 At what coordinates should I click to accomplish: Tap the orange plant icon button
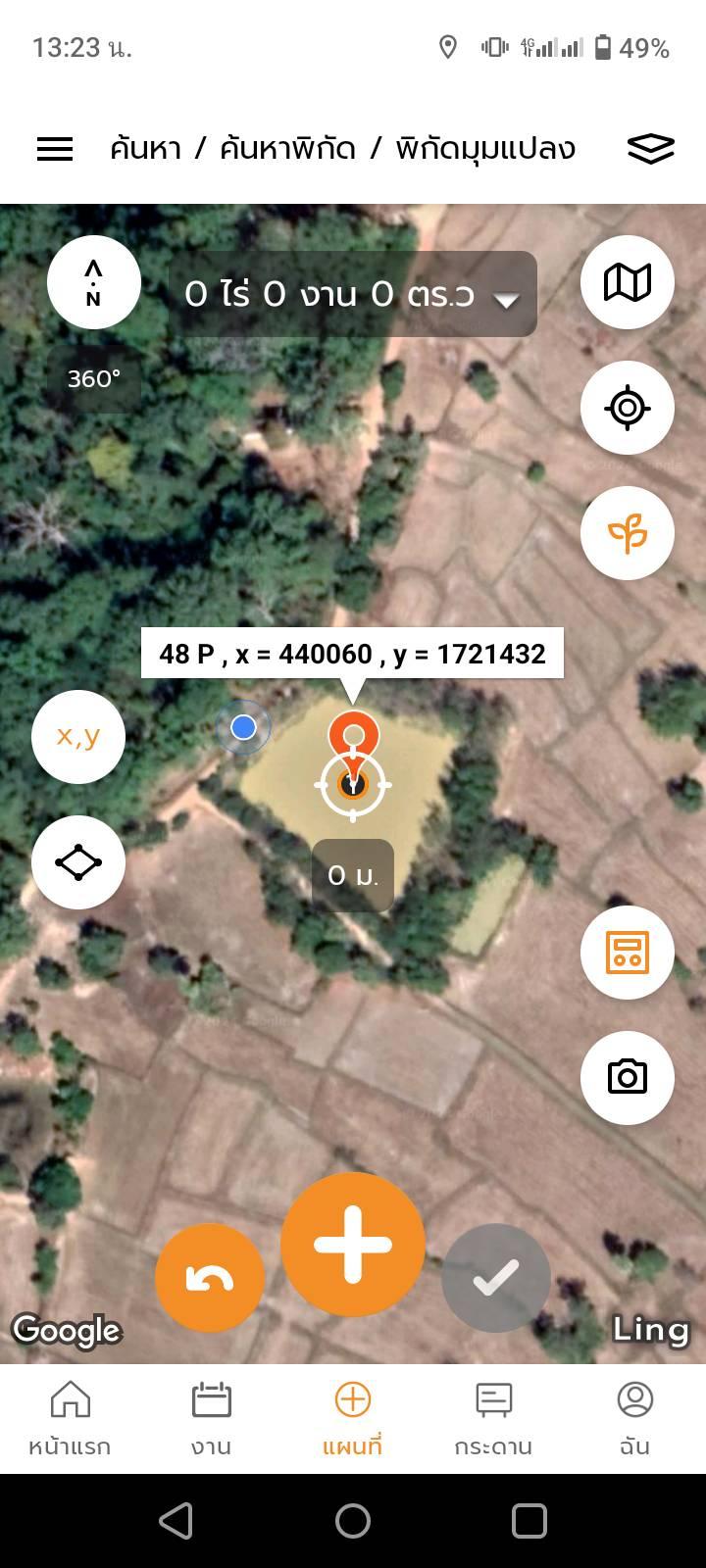(x=628, y=533)
